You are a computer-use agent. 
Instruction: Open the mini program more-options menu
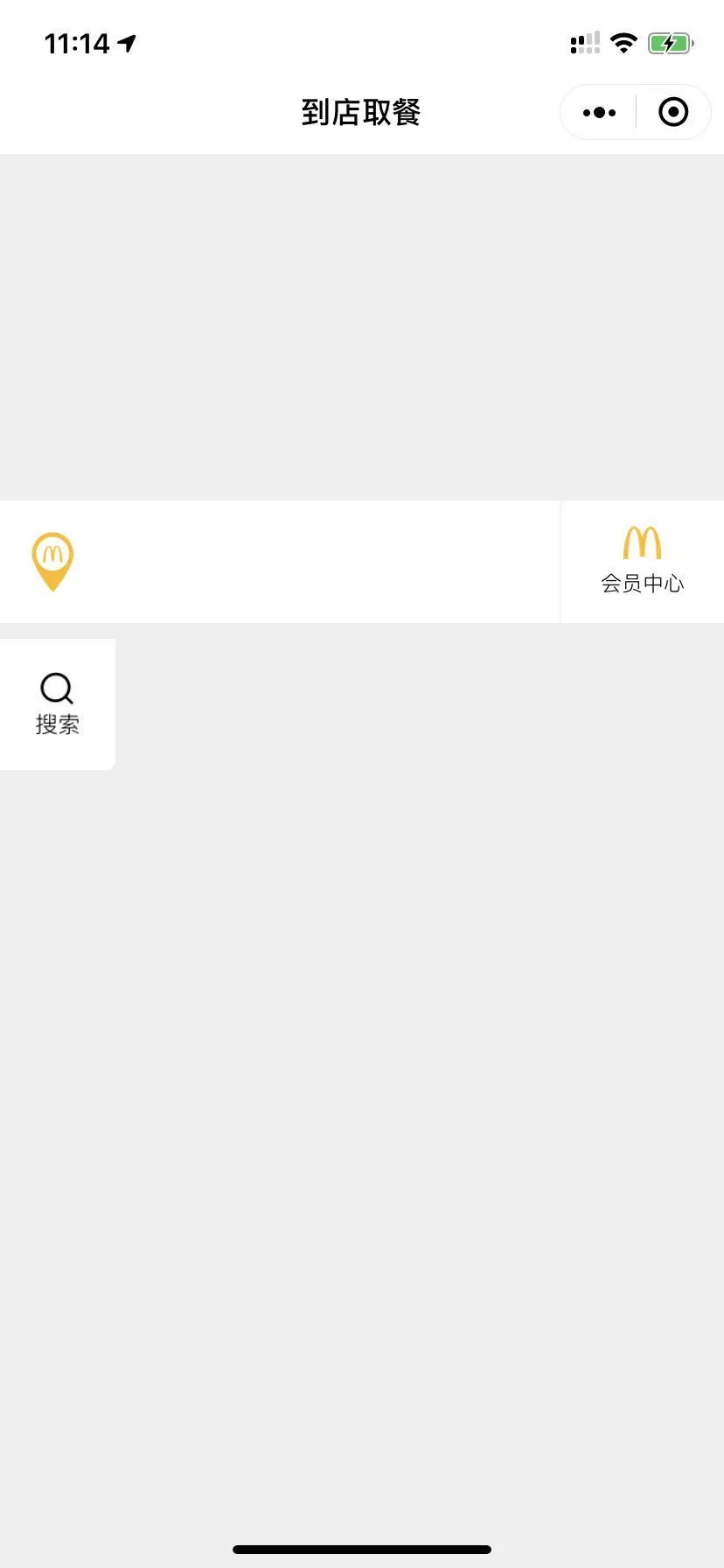pos(599,113)
